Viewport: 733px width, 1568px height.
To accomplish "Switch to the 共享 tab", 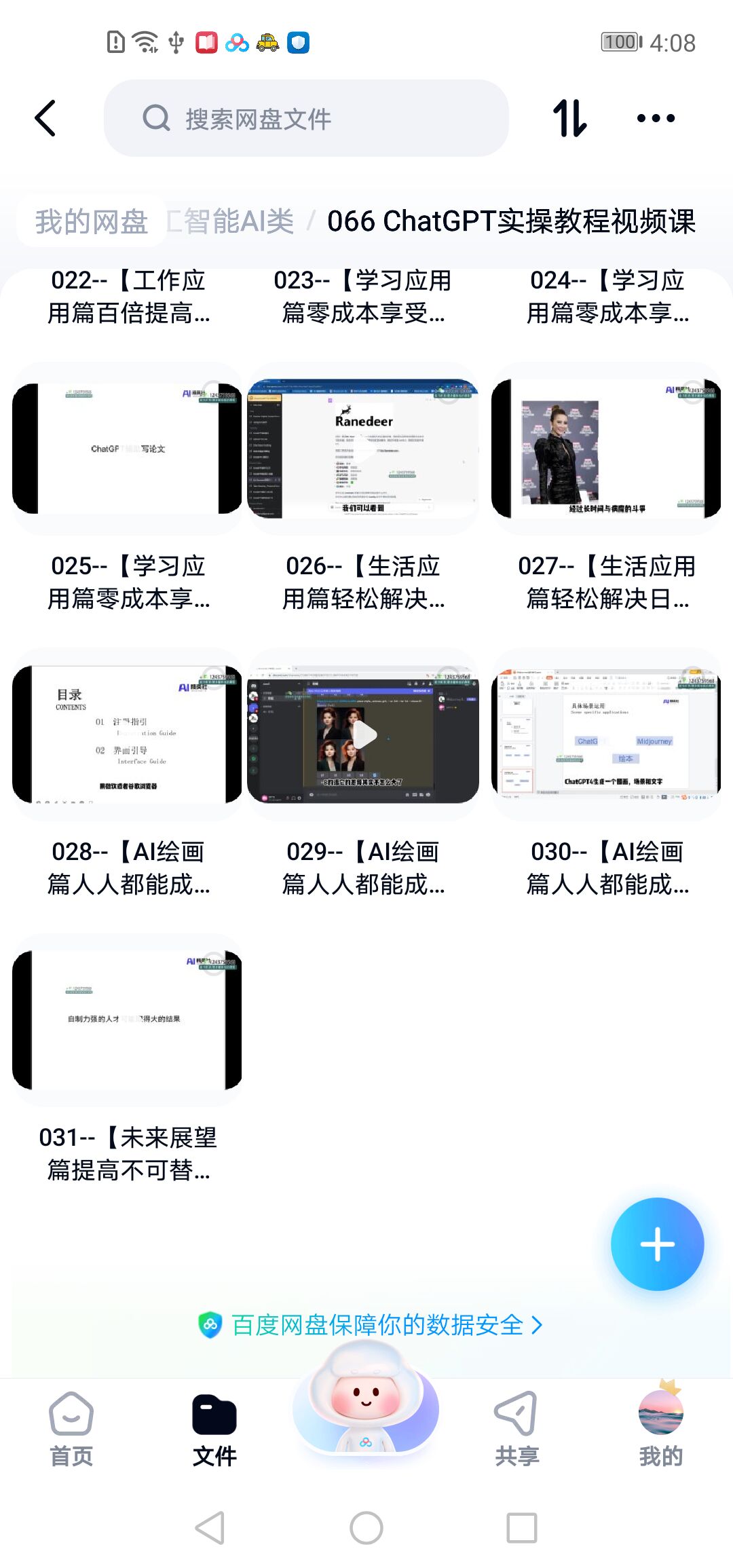I will 516,1429.
